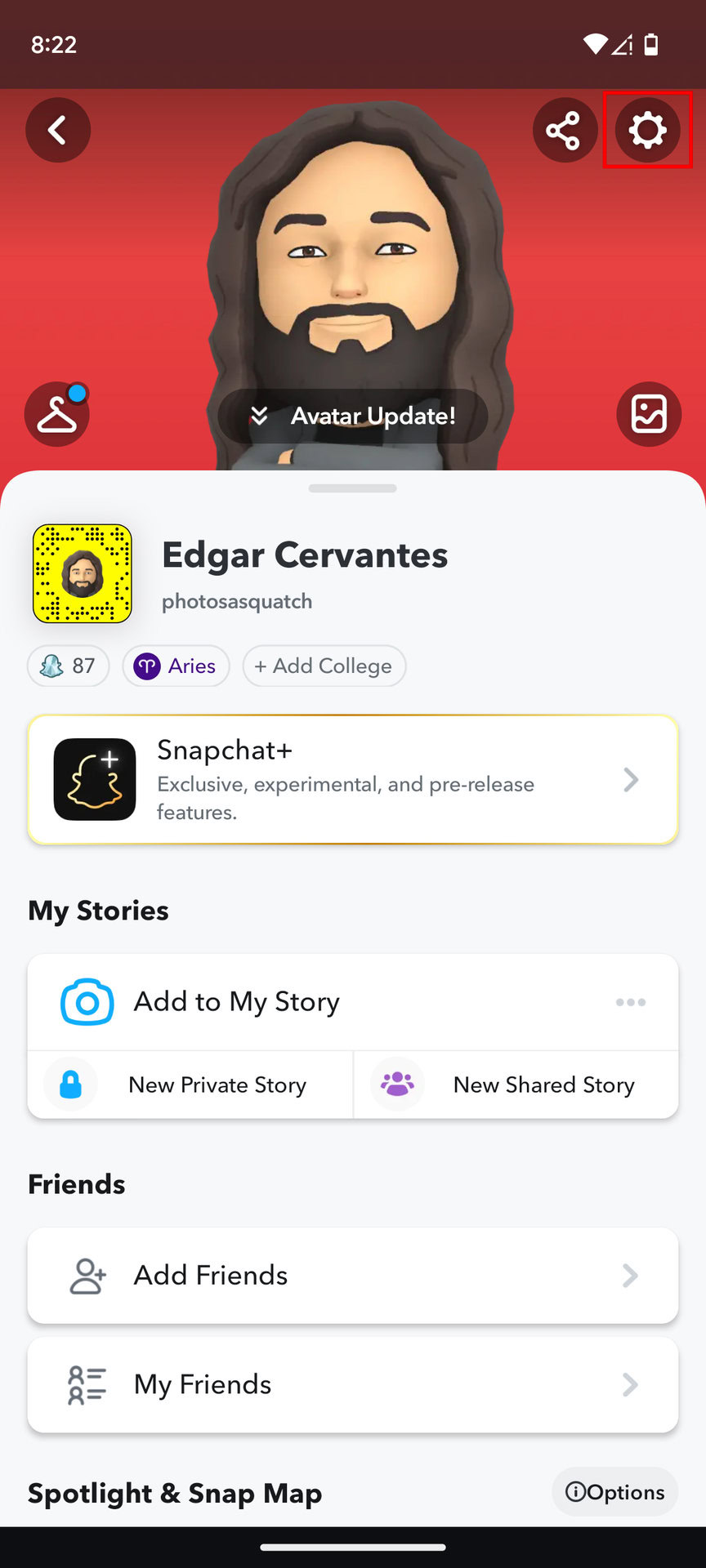
Task: Open the Snapcode next to Edgar Cervantes
Action: [83, 573]
